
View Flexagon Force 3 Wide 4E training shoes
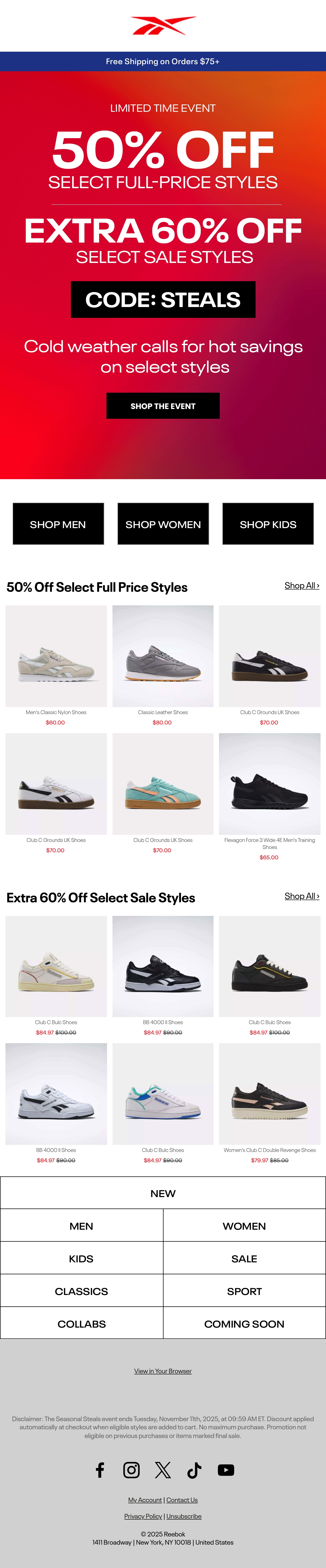[x=269, y=797]
